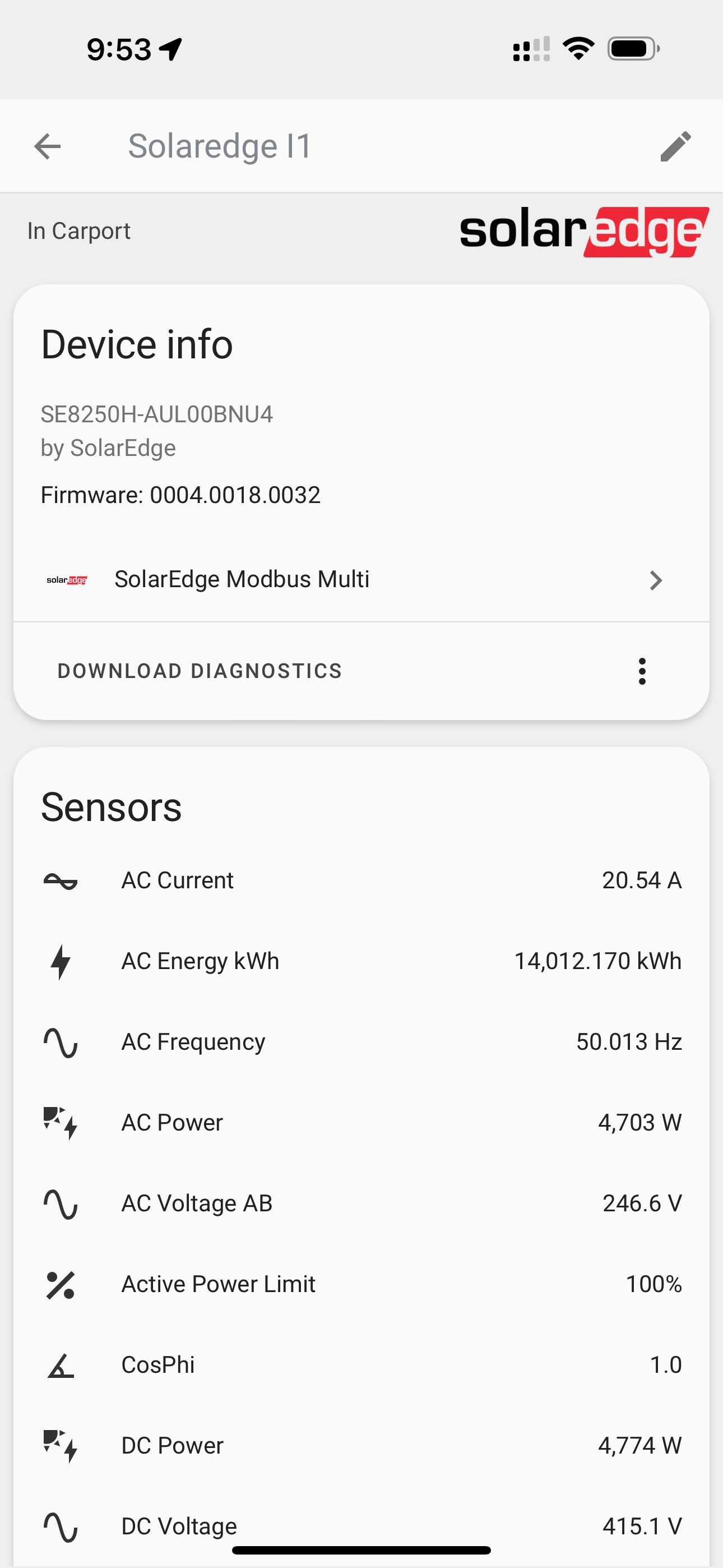Click the back arrow
Image resolution: width=723 pixels, height=1568 pixels.
[47, 145]
